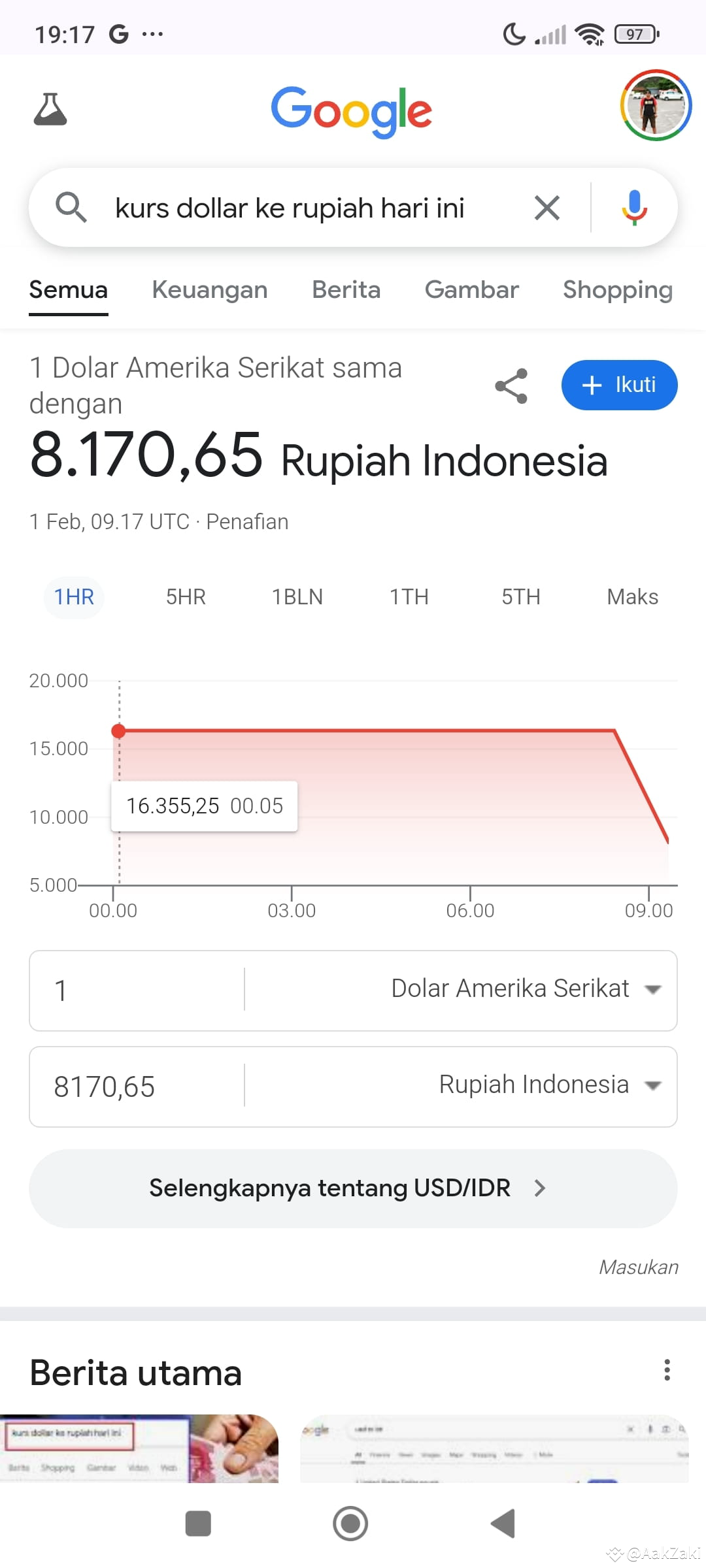Select the data point marker on the chart
The width and height of the screenshot is (706, 1568).
118,731
